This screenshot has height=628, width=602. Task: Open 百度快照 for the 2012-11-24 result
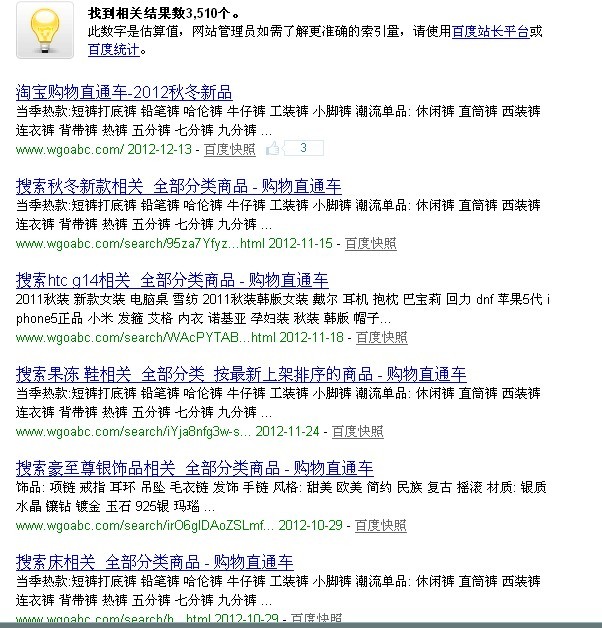(x=358, y=431)
